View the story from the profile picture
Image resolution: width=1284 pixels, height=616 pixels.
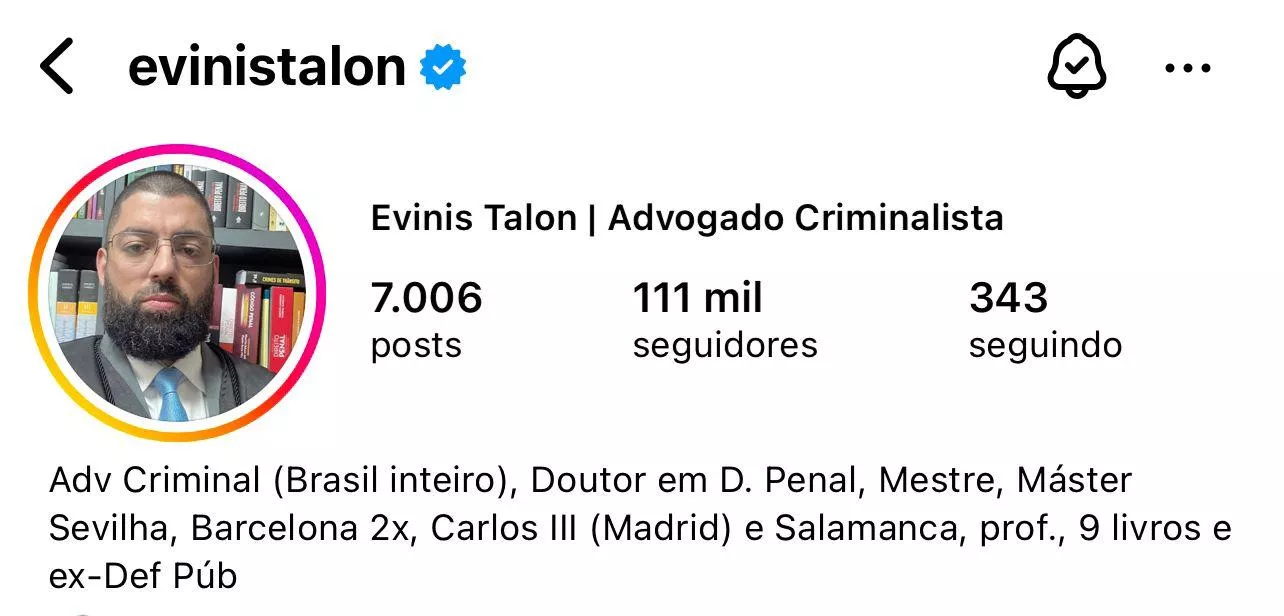tap(177, 292)
